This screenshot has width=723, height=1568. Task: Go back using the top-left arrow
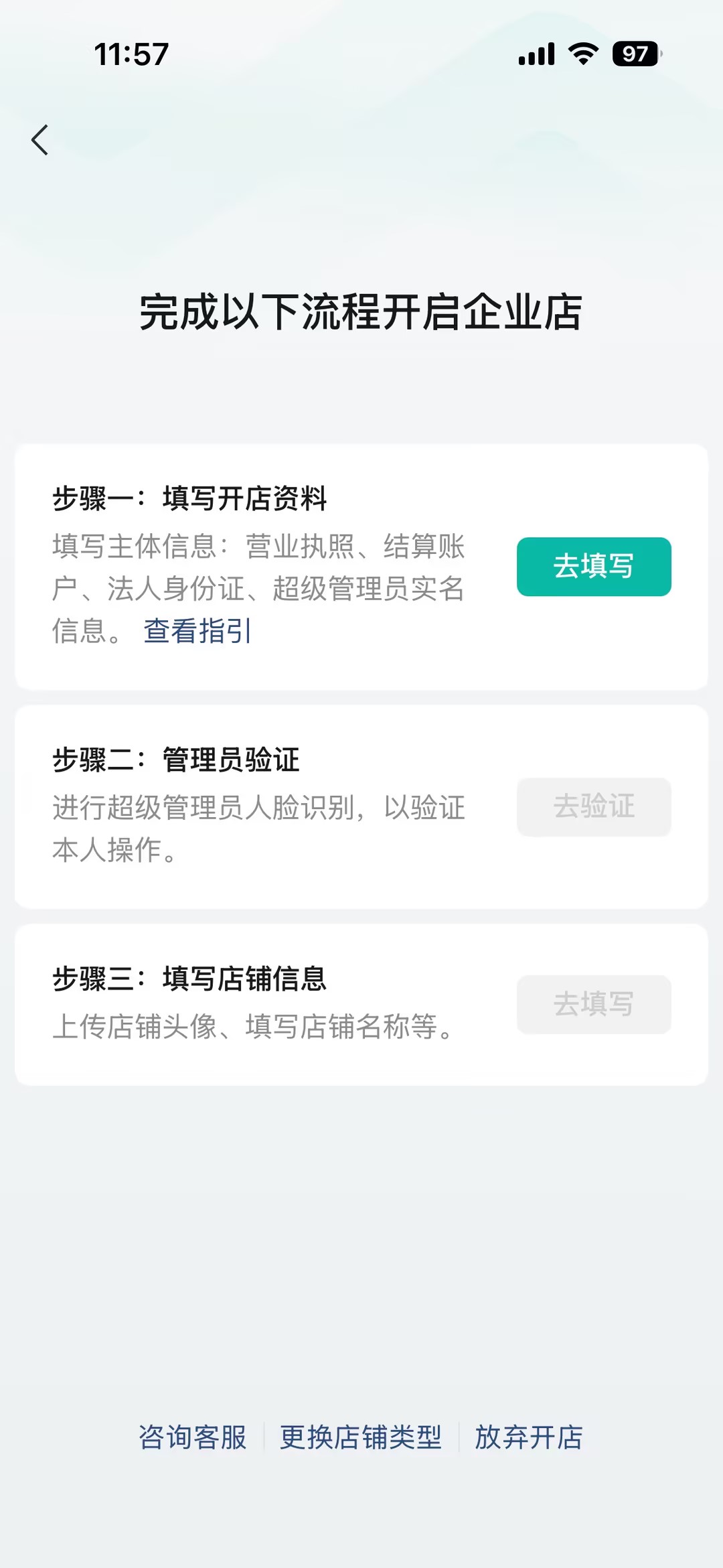(40, 140)
